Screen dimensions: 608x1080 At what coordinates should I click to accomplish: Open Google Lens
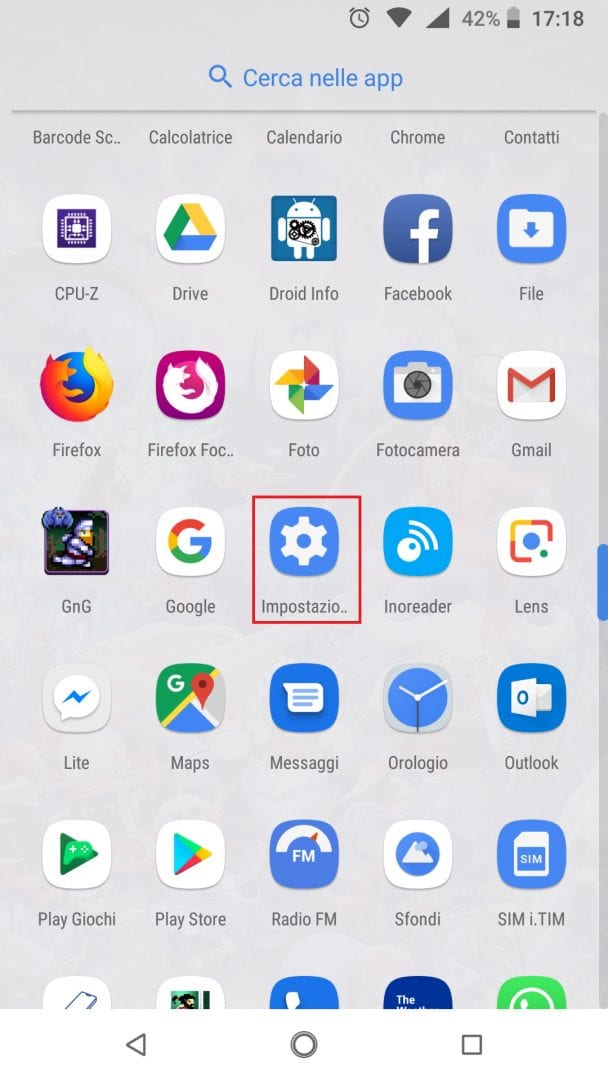[531, 542]
